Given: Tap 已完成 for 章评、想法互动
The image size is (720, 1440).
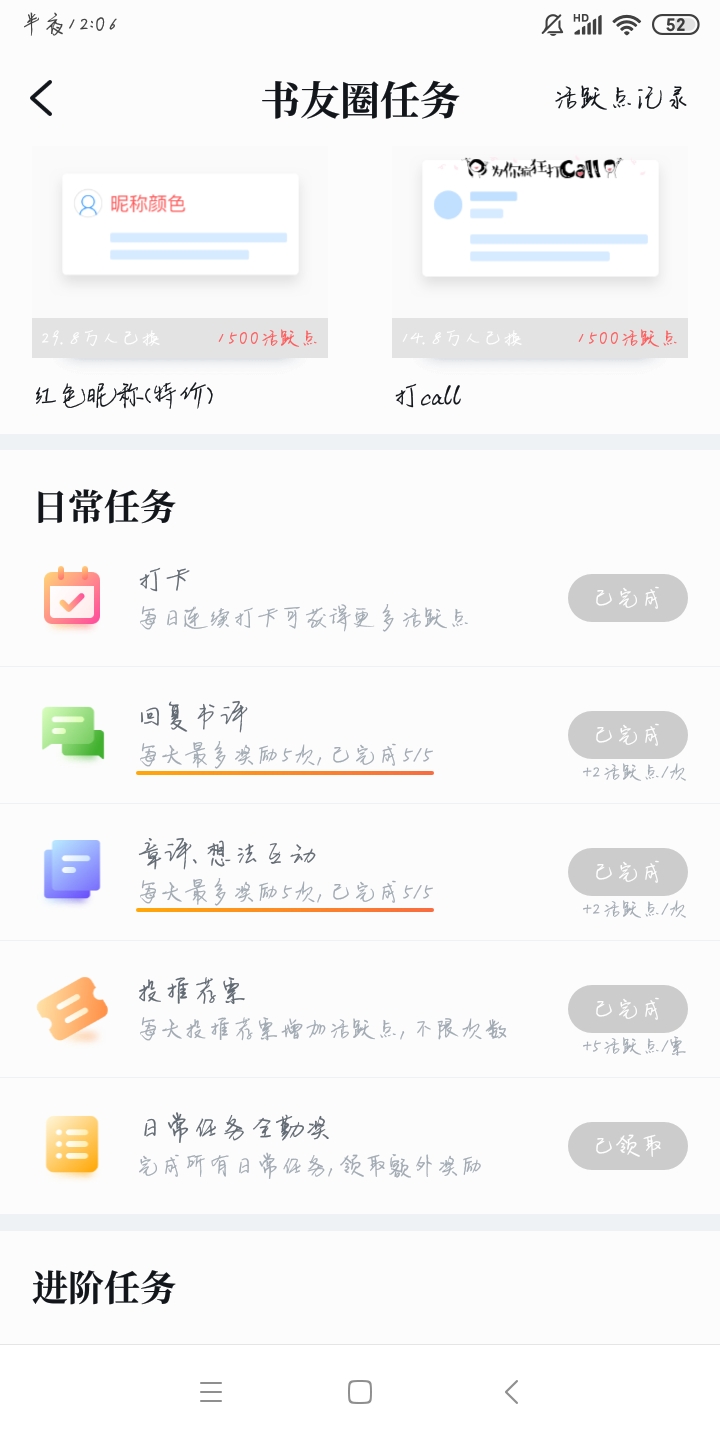Looking at the screenshot, I should [x=628, y=873].
